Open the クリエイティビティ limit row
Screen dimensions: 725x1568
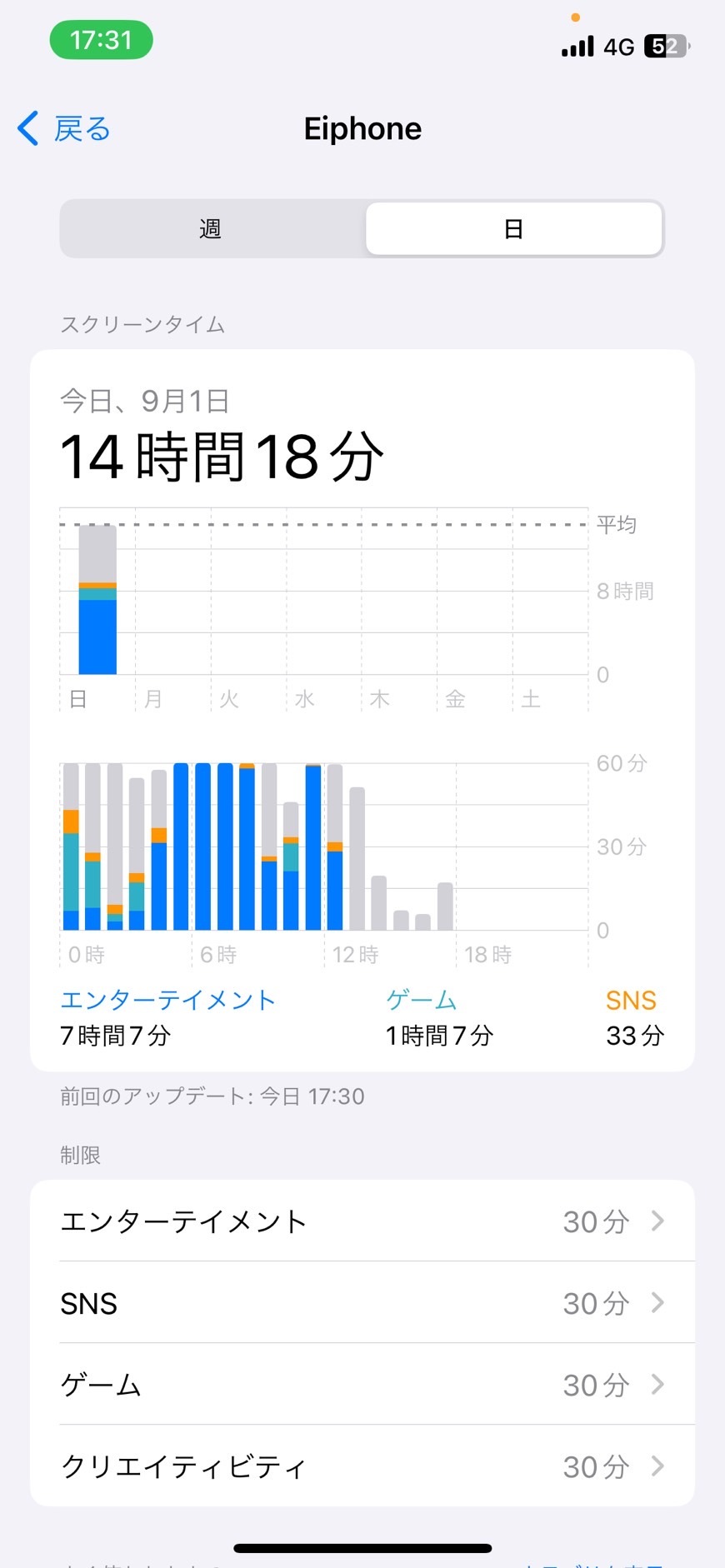click(362, 1466)
